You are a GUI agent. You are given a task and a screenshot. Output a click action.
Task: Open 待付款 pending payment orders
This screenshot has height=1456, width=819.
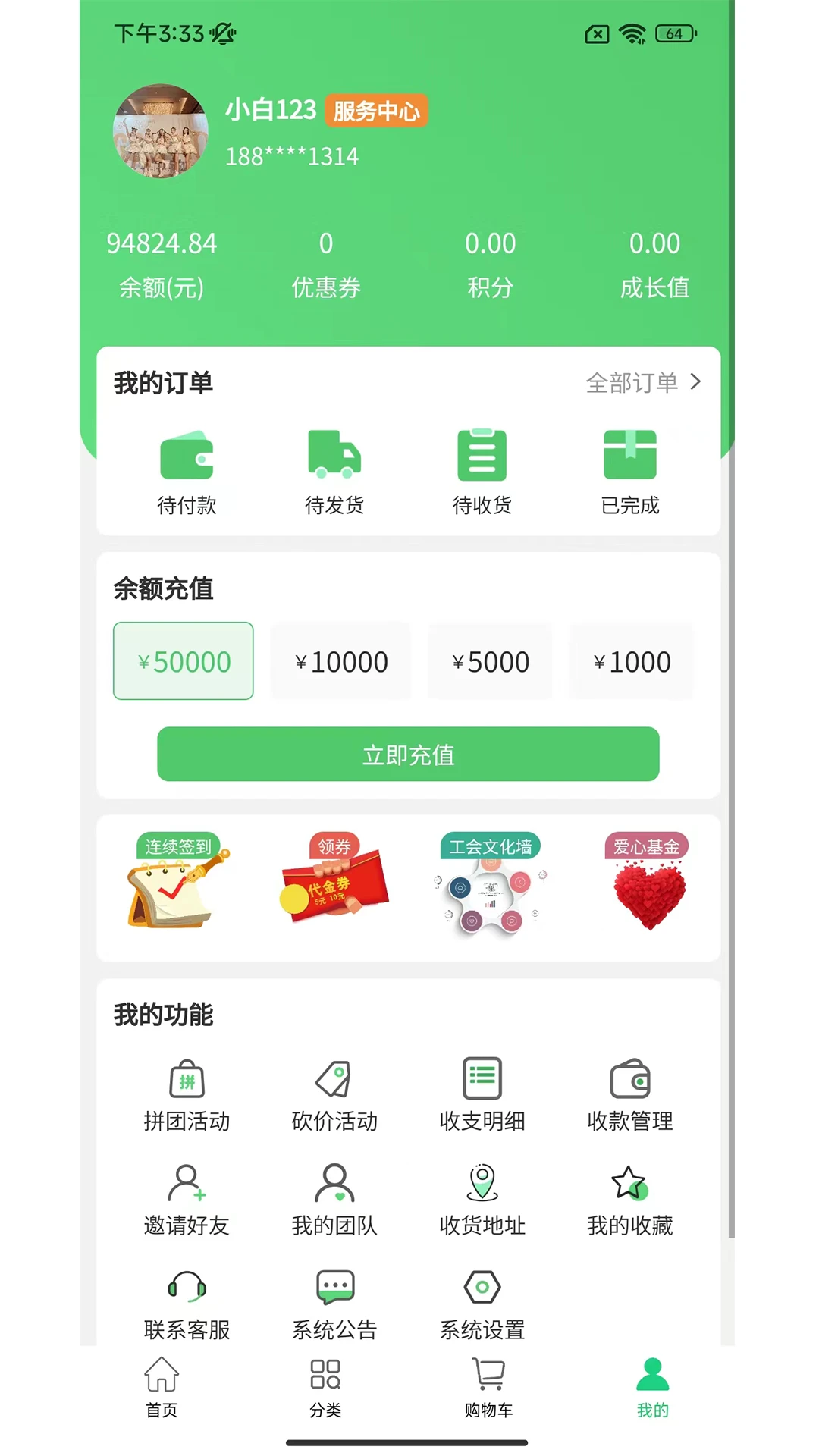187,472
